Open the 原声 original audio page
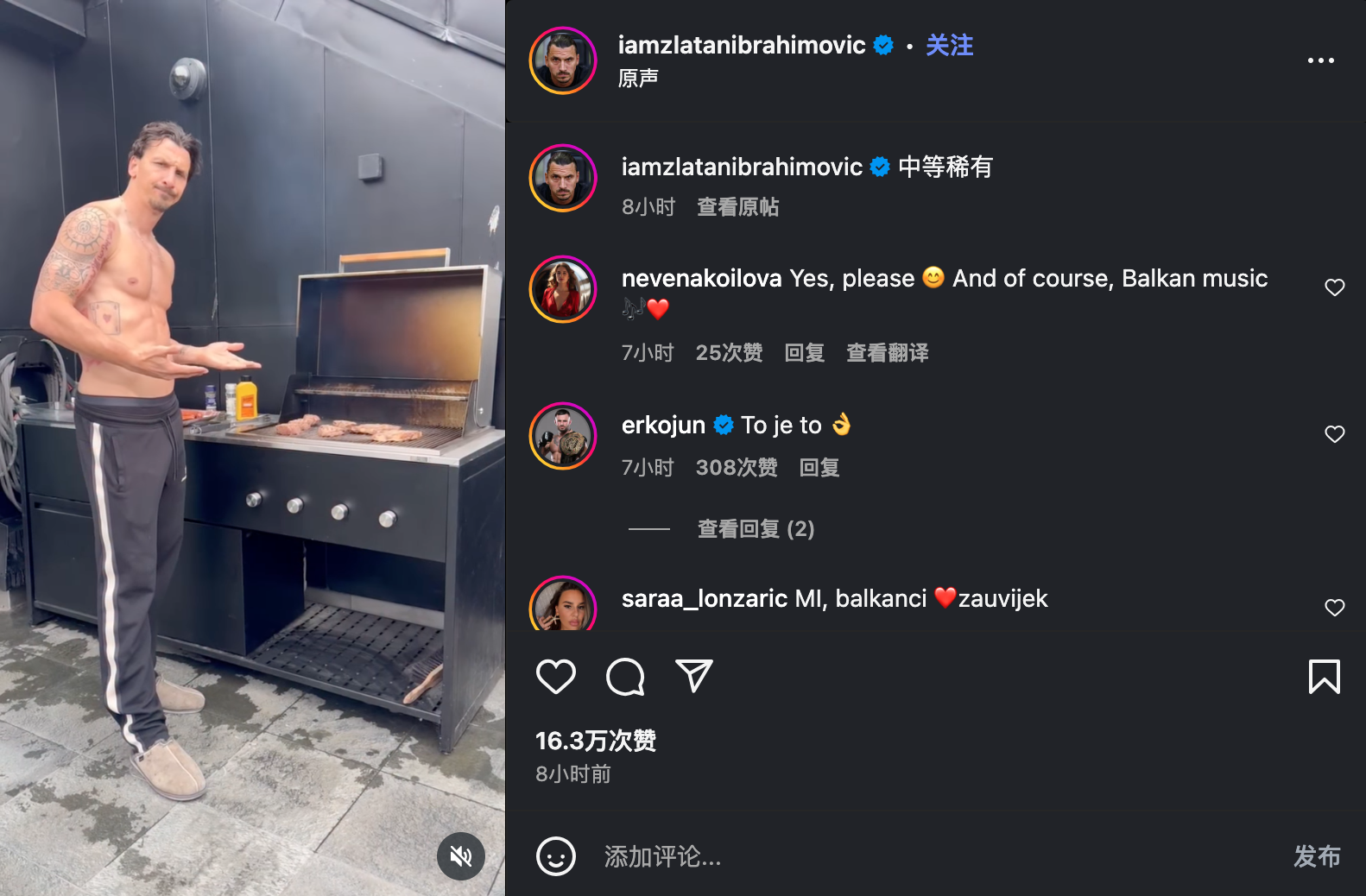This screenshot has width=1366, height=896. point(638,79)
